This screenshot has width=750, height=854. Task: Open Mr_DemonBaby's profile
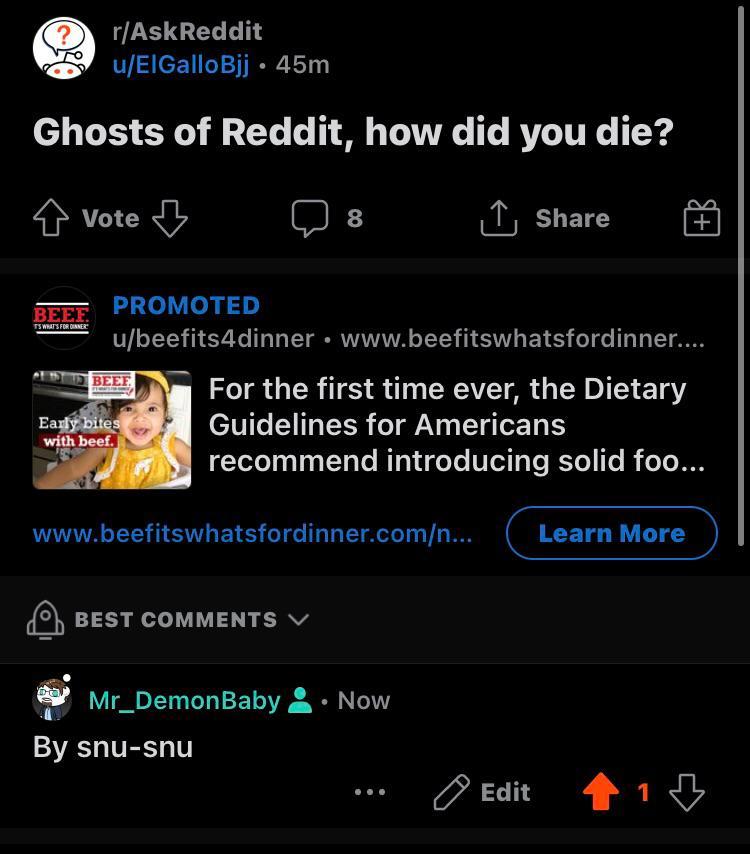click(184, 700)
